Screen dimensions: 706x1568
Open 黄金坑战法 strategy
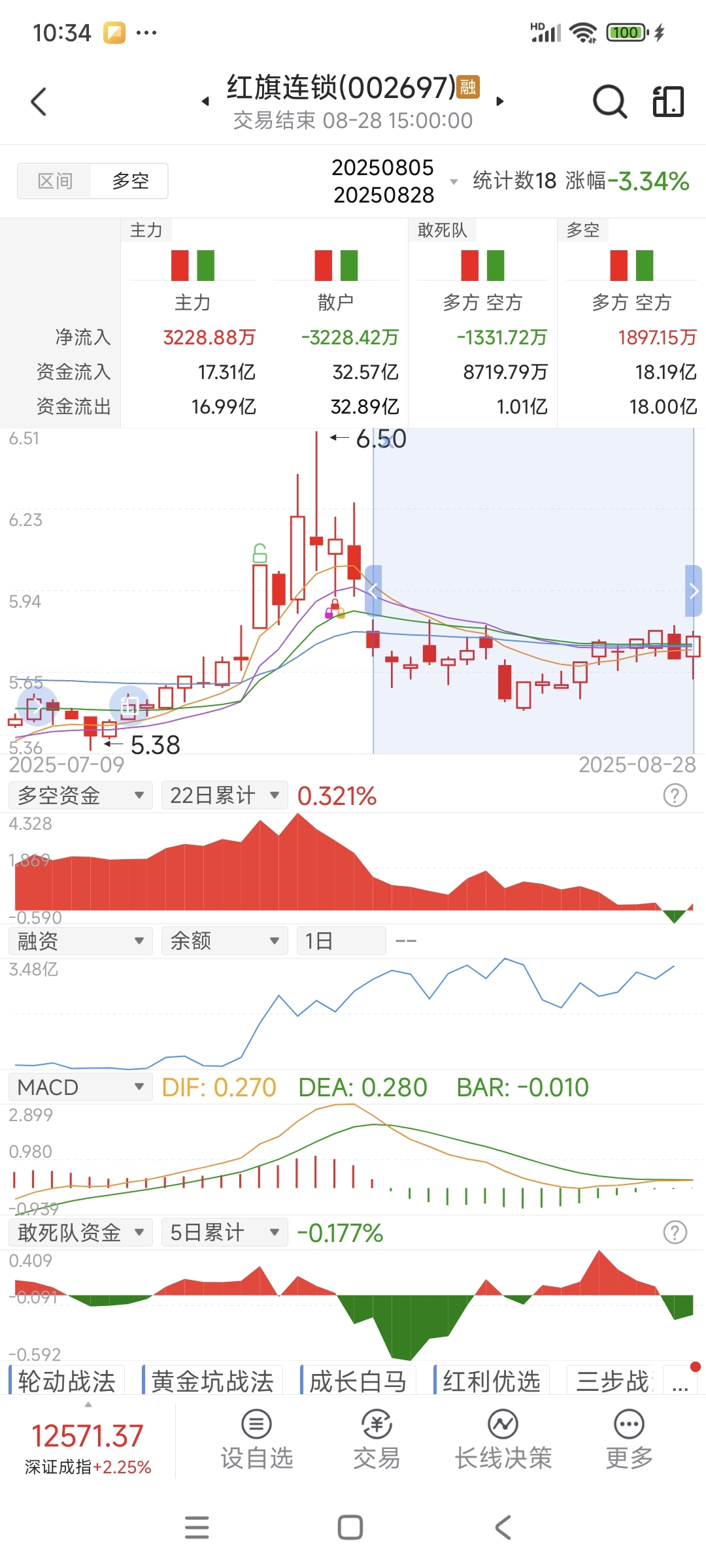tap(212, 1381)
